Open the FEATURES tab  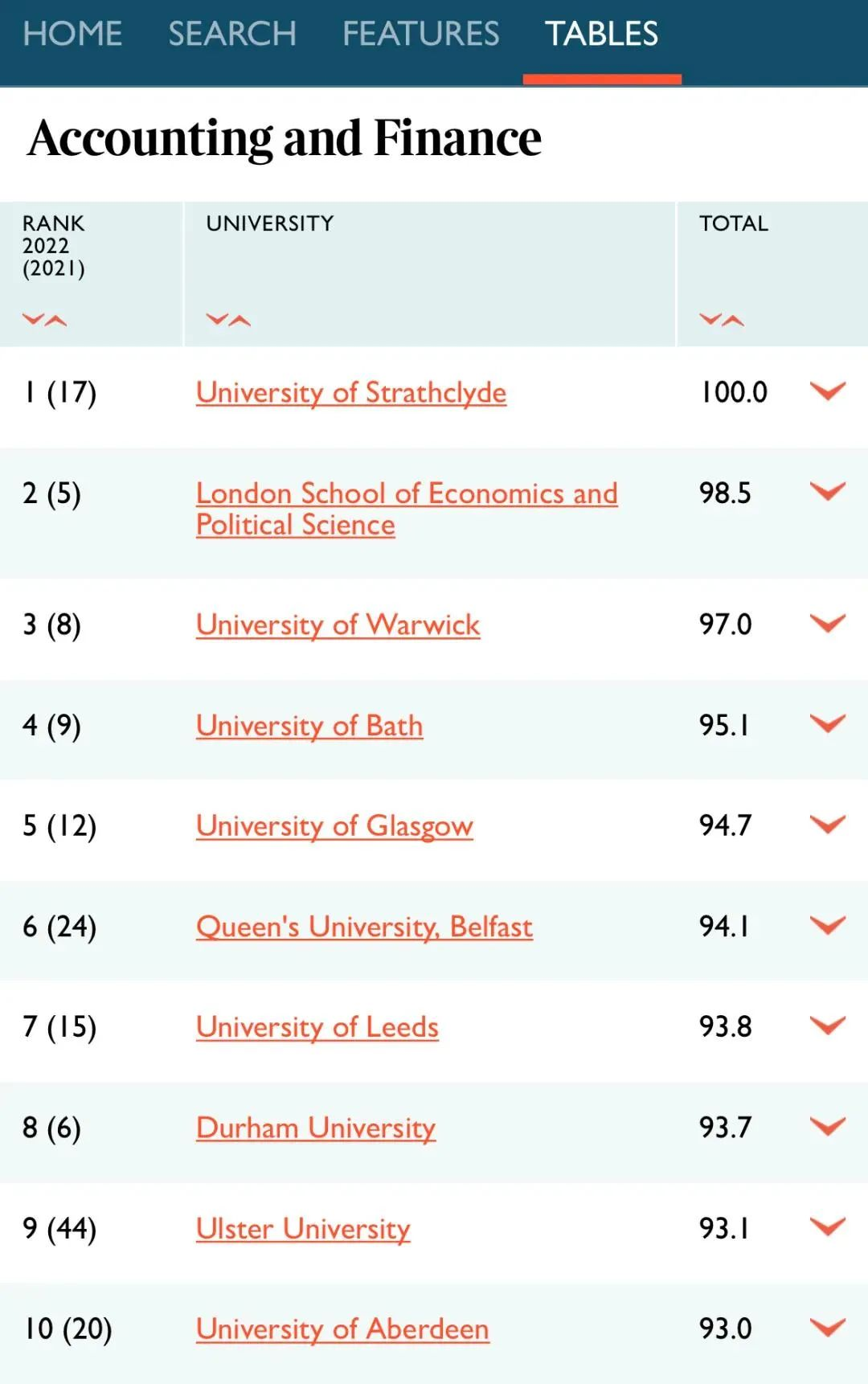[421, 34]
